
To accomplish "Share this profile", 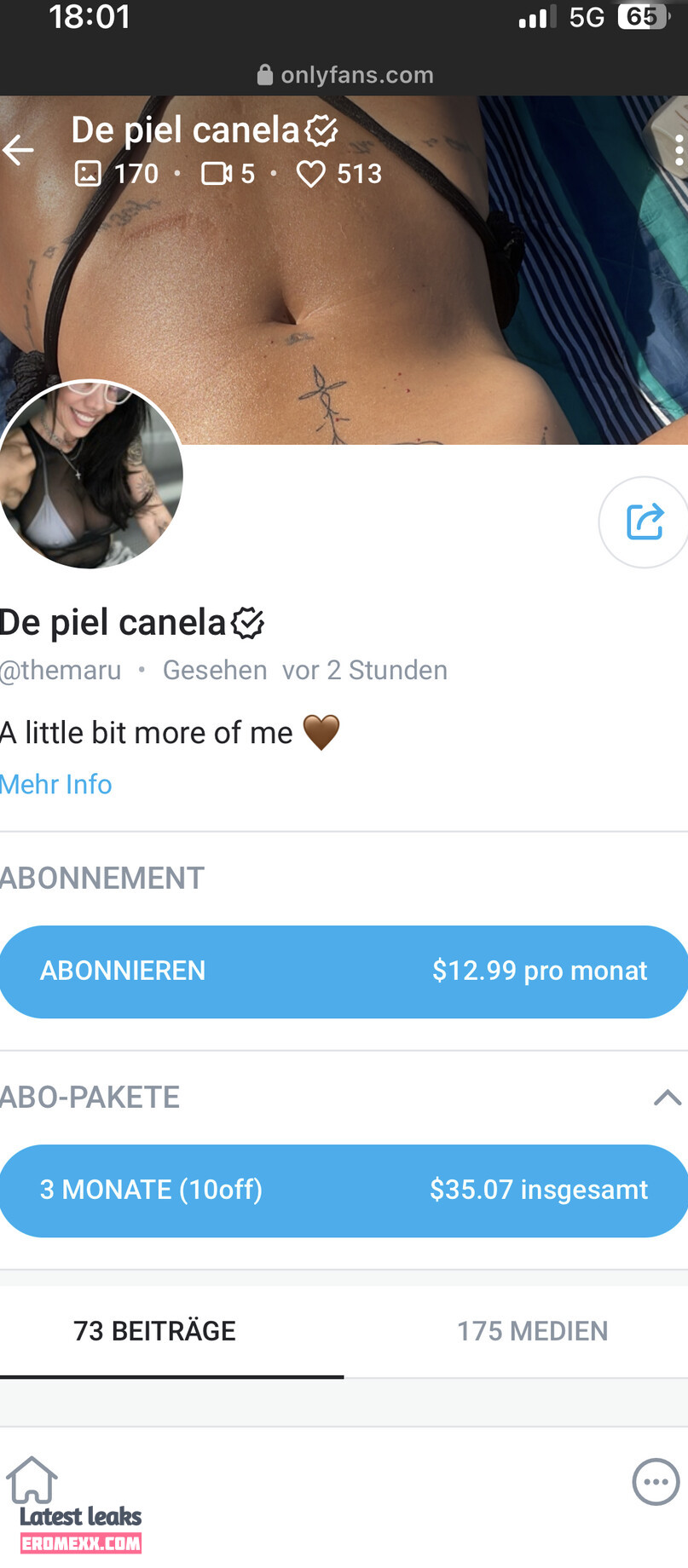I will pyautogui.click(x=645, y=522).
